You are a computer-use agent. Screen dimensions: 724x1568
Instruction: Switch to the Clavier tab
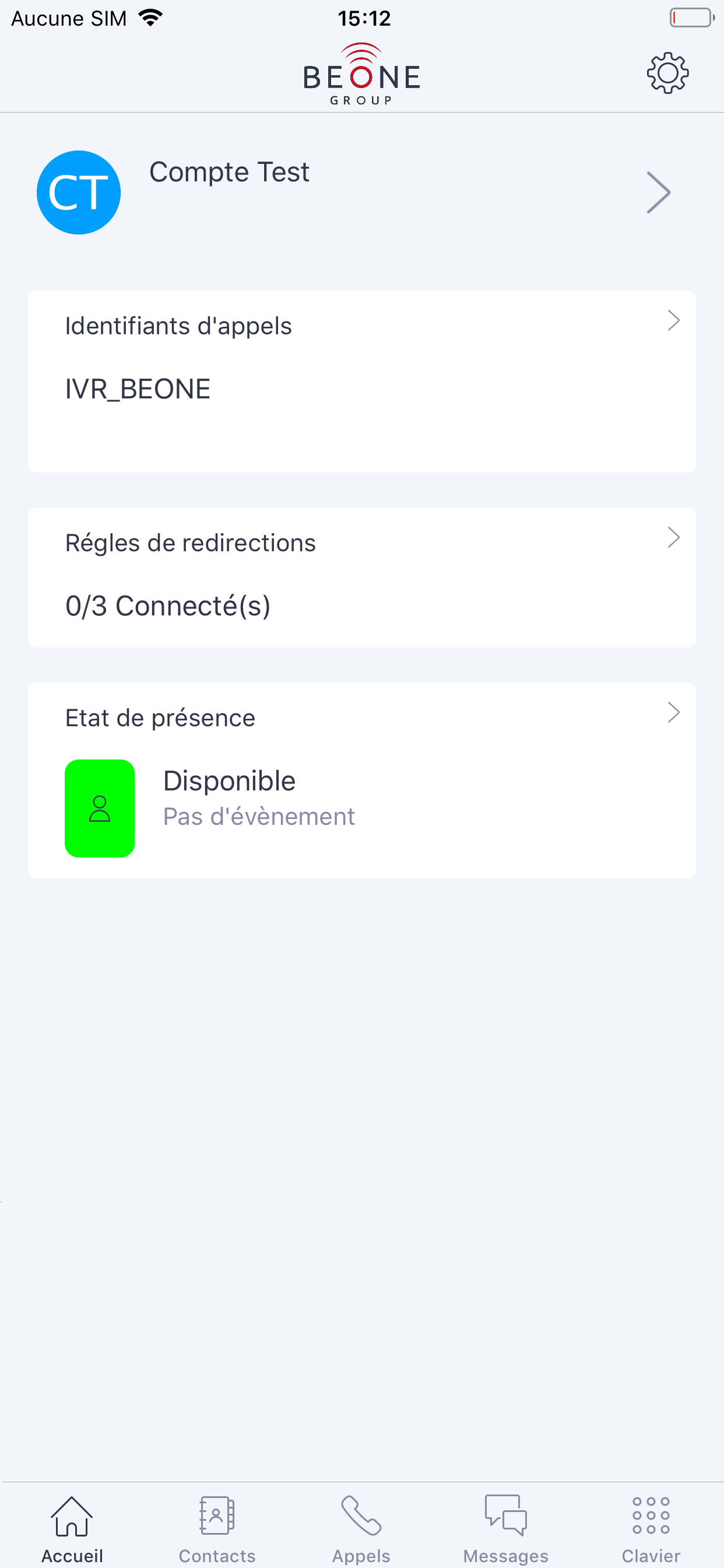pyautogui.click(x=651, y=1528)
